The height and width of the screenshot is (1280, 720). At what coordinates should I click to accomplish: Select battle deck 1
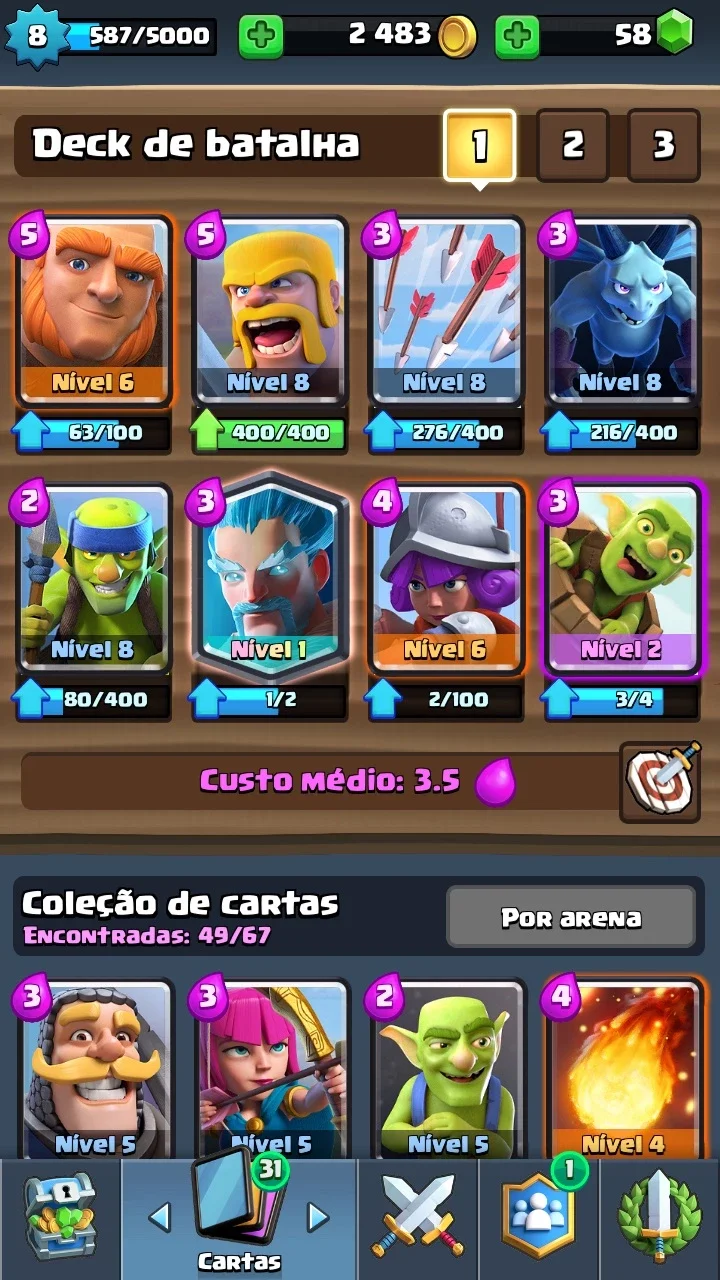click(x=480, y=146)
